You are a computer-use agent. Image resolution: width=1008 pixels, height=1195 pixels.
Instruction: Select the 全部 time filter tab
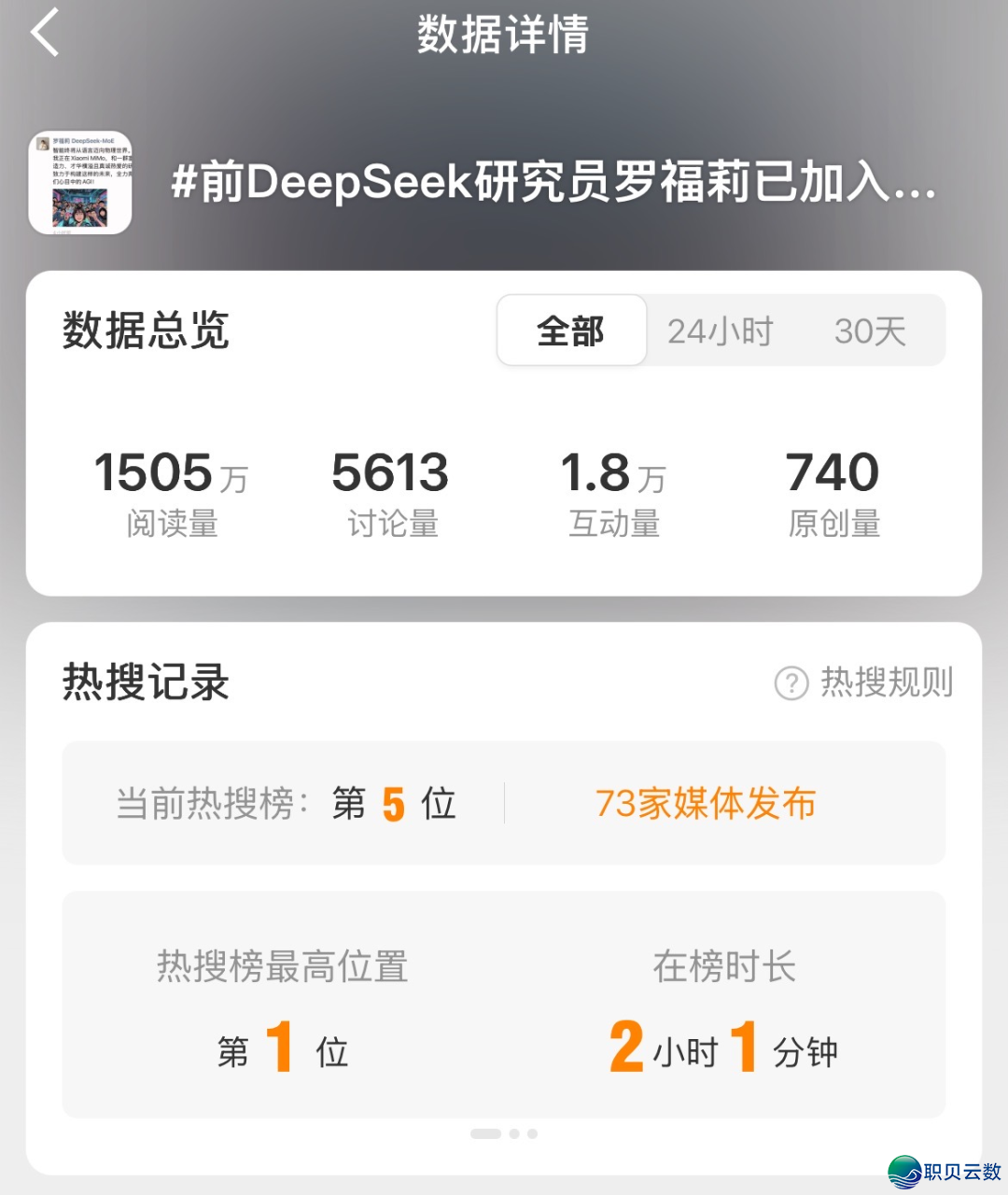[570, 330]
